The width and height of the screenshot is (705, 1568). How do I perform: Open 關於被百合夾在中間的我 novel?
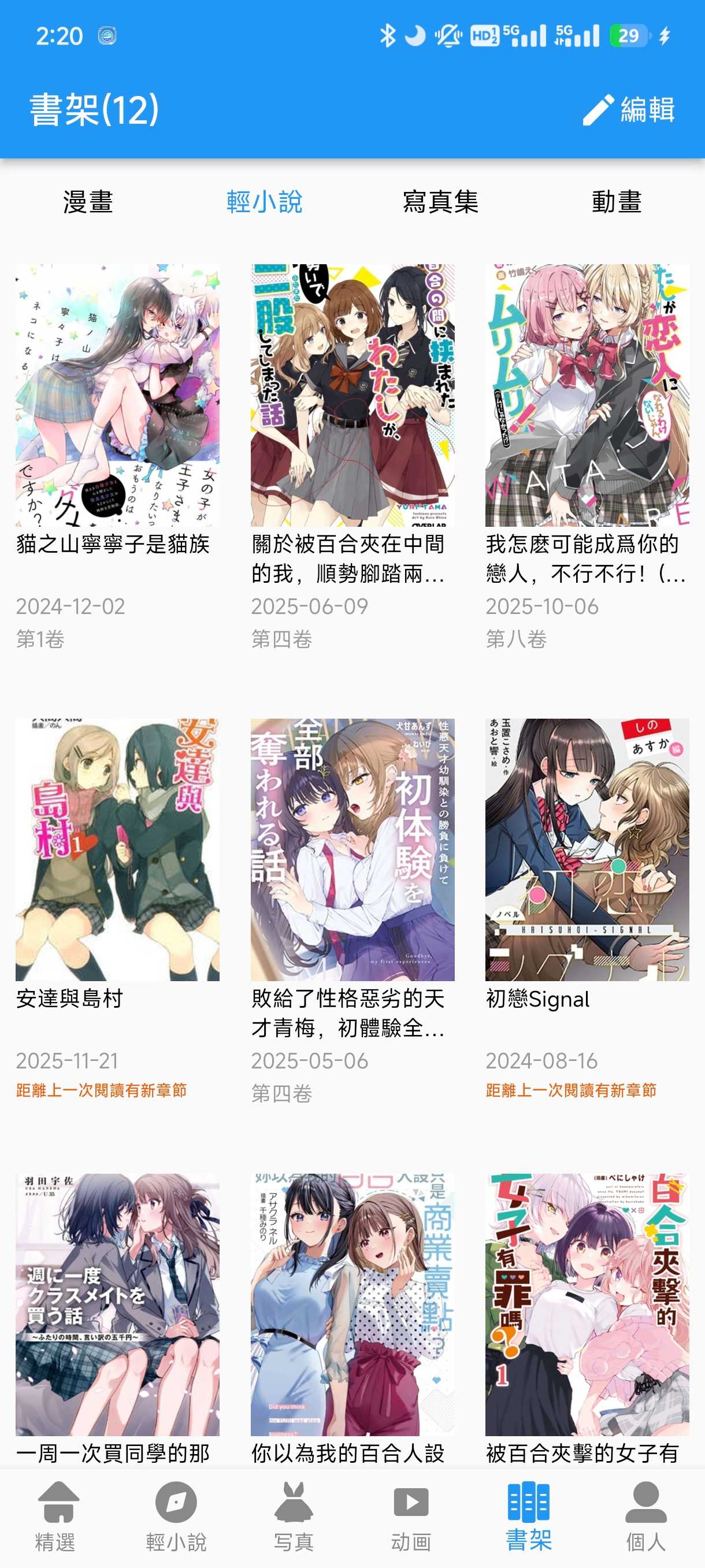[352, 395]
